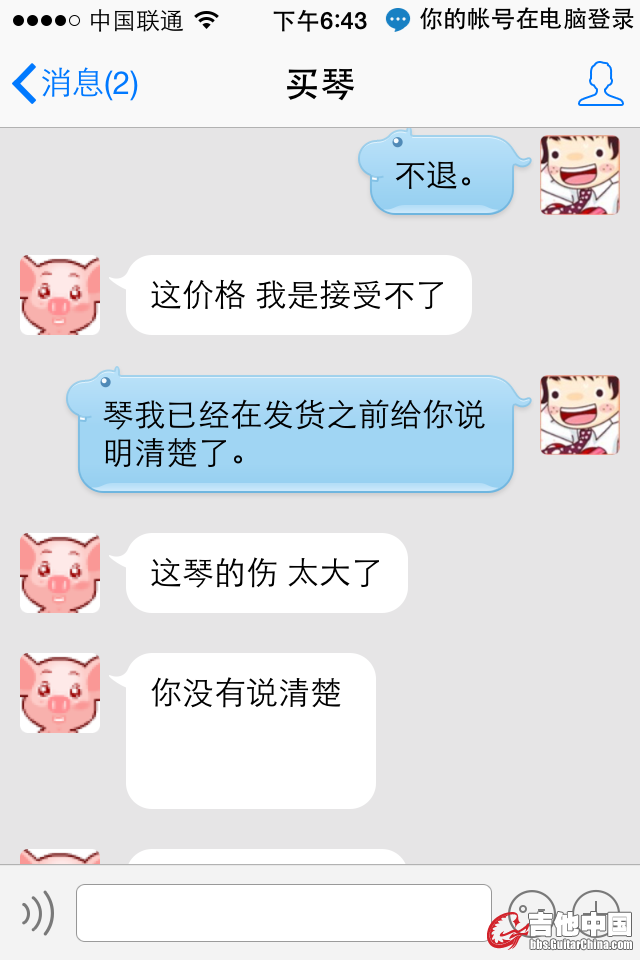Switch to voice input mode
This screenshot has width=640, height=960.
(x=38, y=912)
